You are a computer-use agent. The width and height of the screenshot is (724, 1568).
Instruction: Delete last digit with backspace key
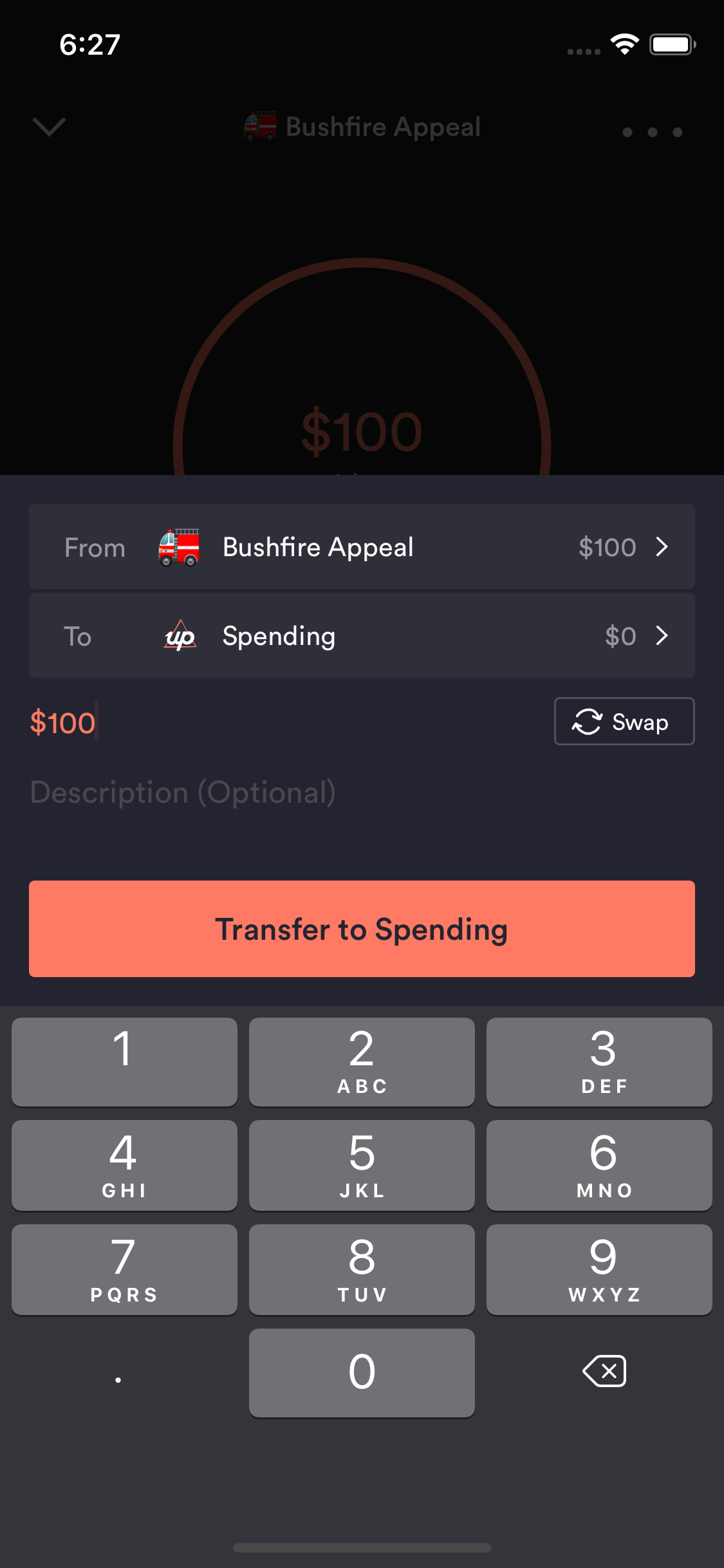point(604,1372)
